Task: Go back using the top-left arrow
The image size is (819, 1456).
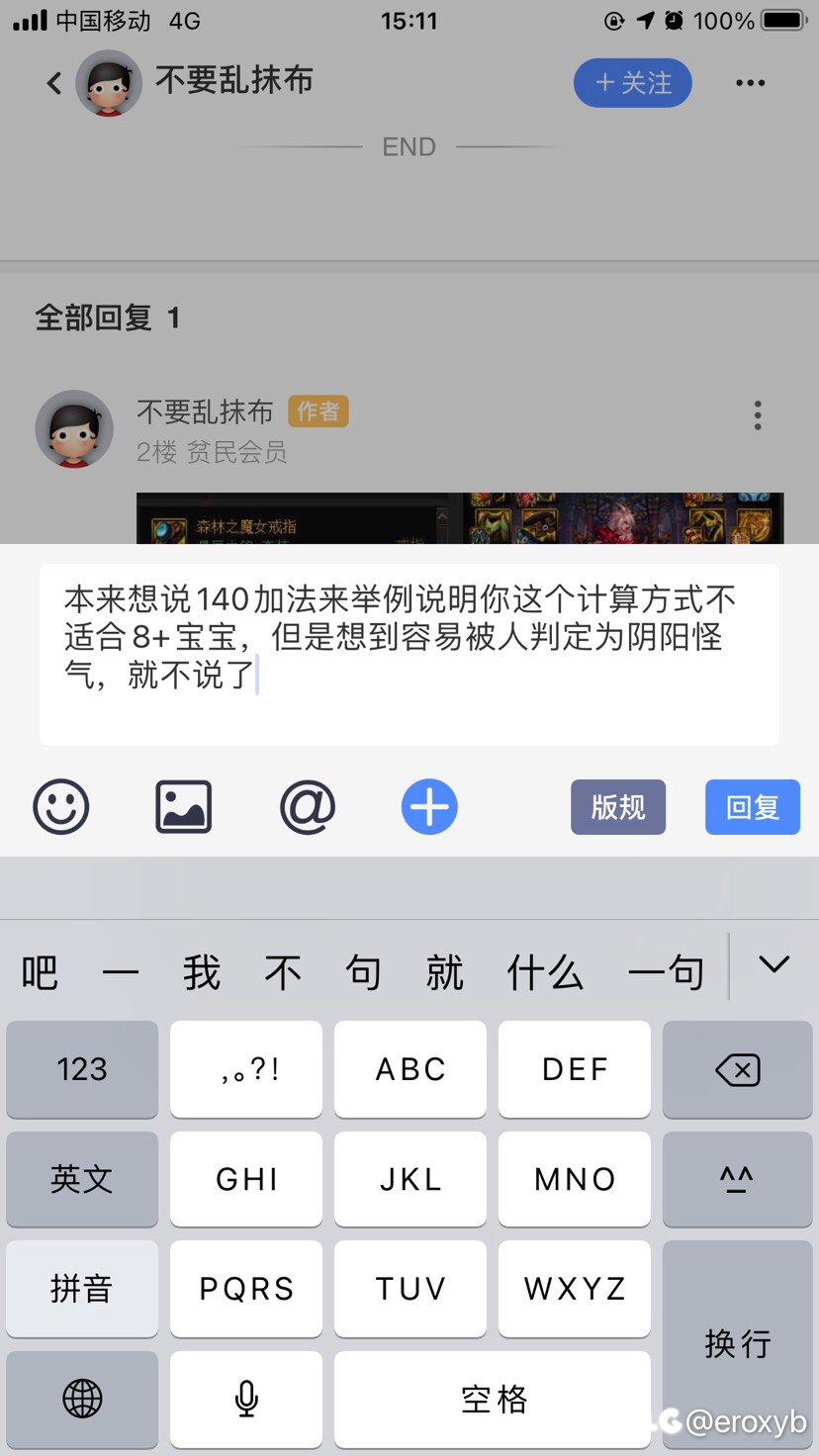Action: [54, 83]
